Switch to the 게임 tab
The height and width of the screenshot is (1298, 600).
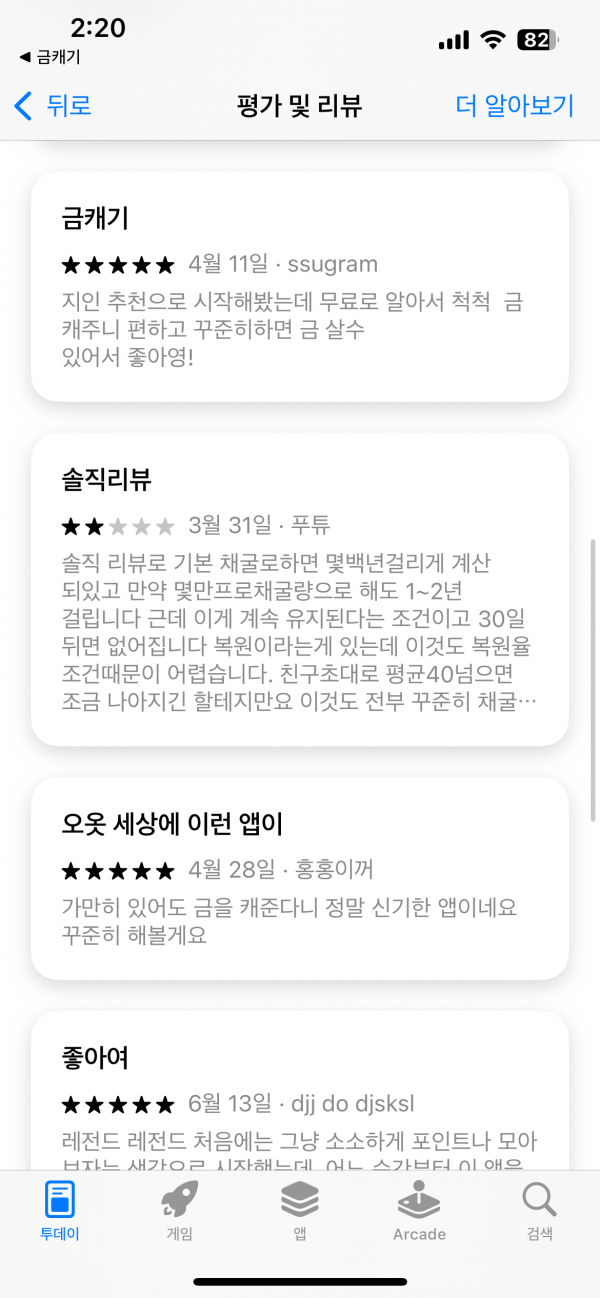(179, 1210)
